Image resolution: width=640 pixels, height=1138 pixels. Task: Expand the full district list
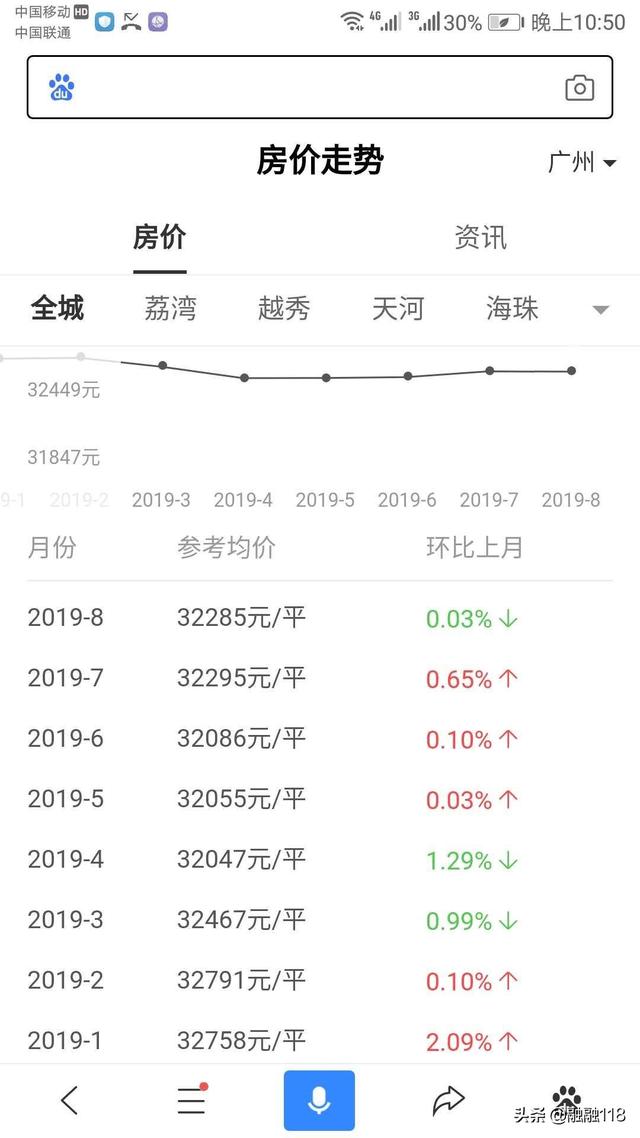[x=600, y=311]
